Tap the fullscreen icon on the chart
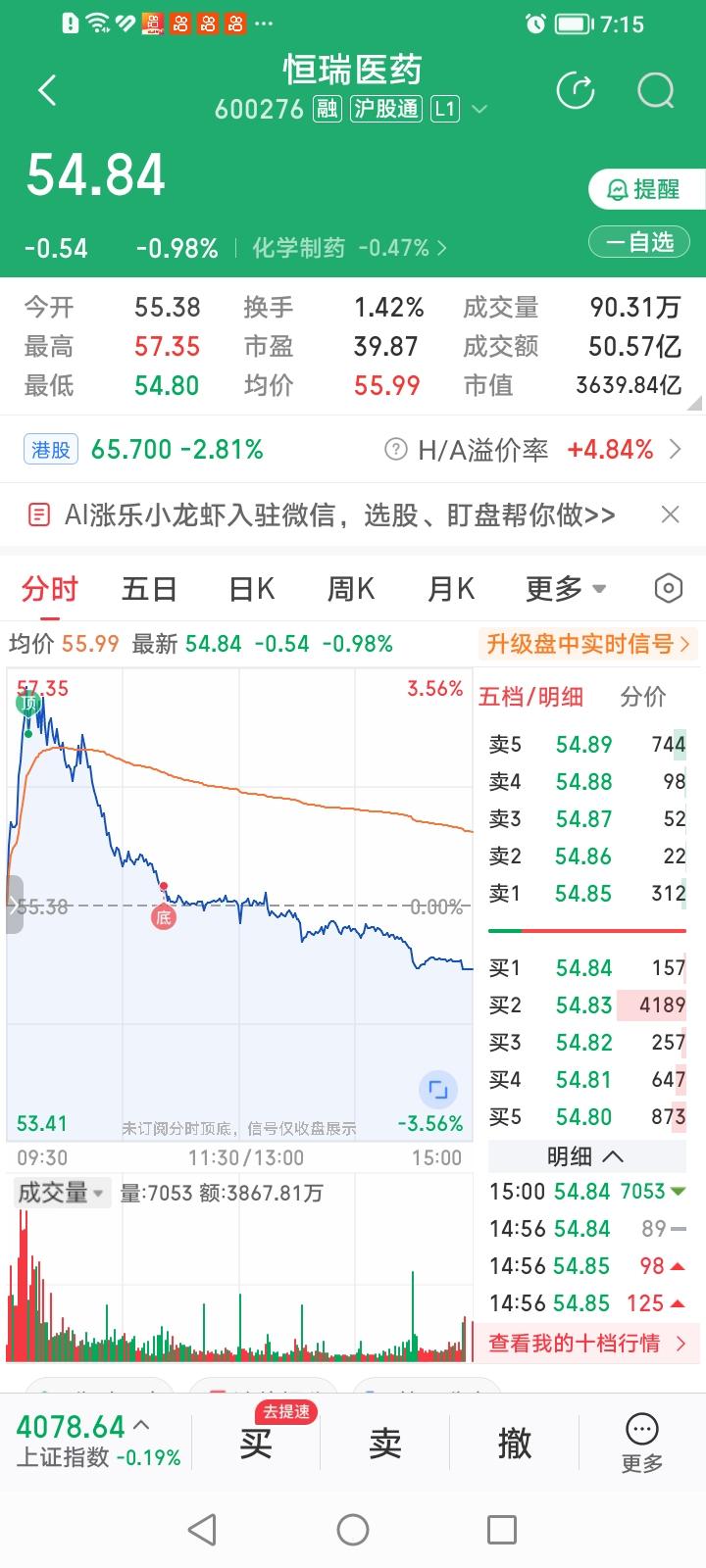Viewport: 706px width, 1568px height. (x=440, y=1090)
